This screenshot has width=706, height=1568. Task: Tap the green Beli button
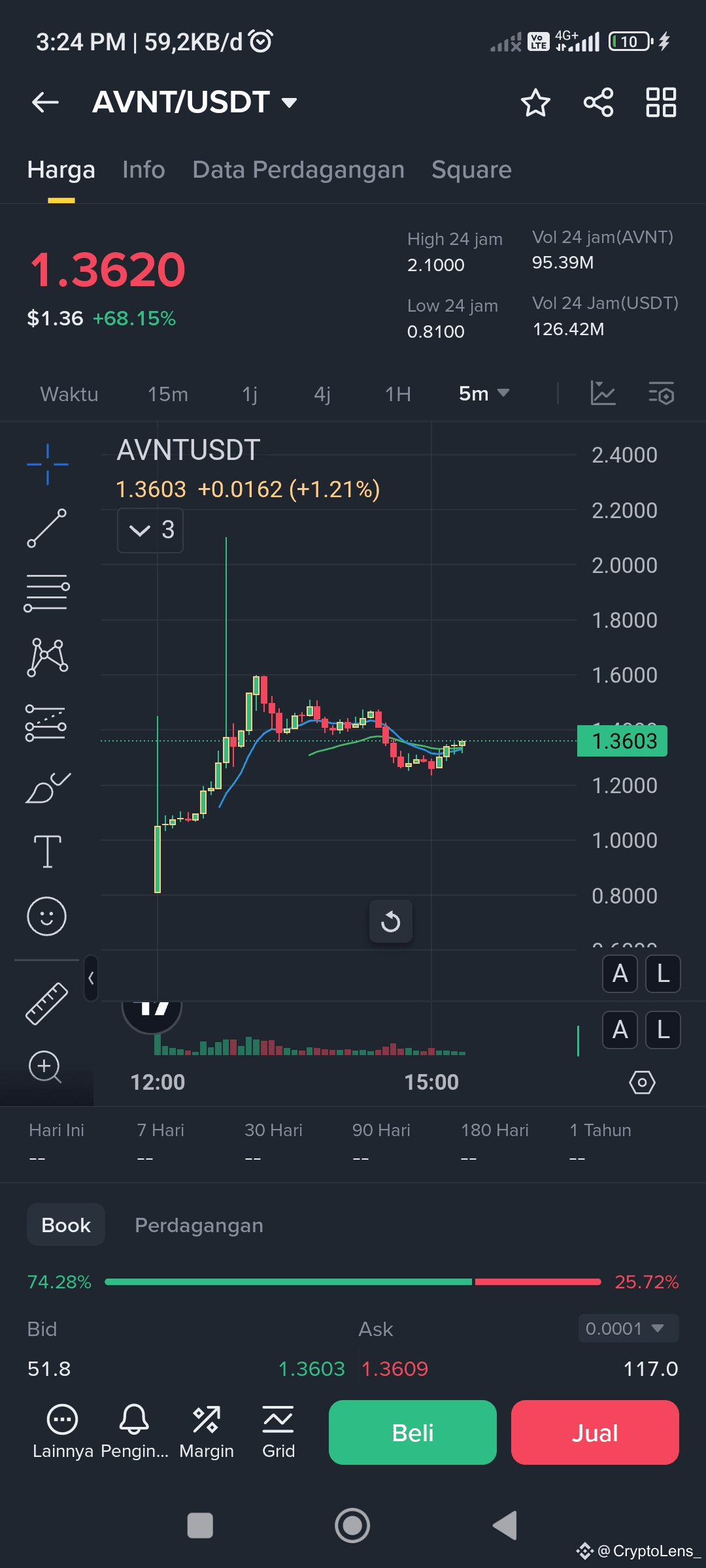pos(412,1432)
